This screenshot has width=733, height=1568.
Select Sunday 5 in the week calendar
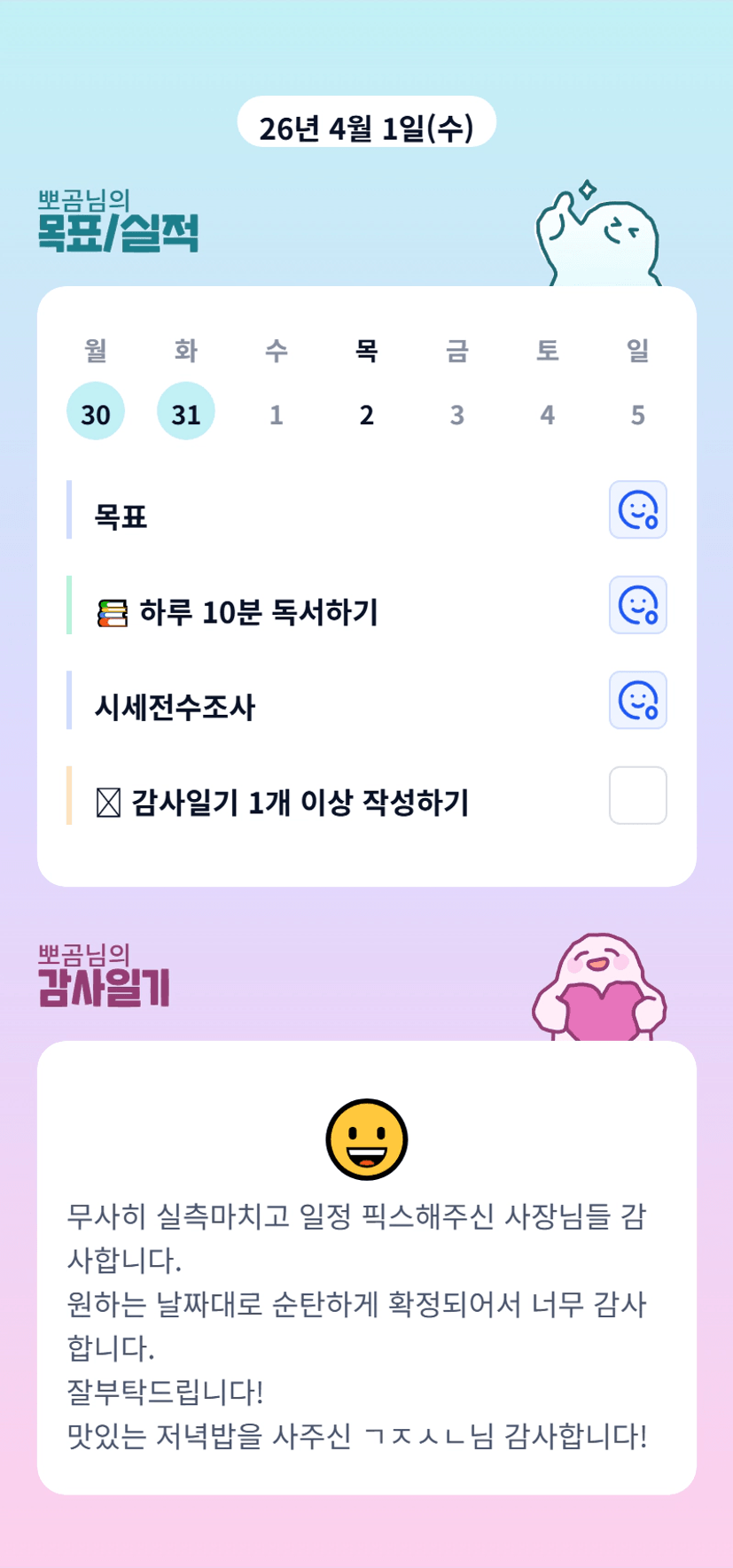(x=638, y=414)
